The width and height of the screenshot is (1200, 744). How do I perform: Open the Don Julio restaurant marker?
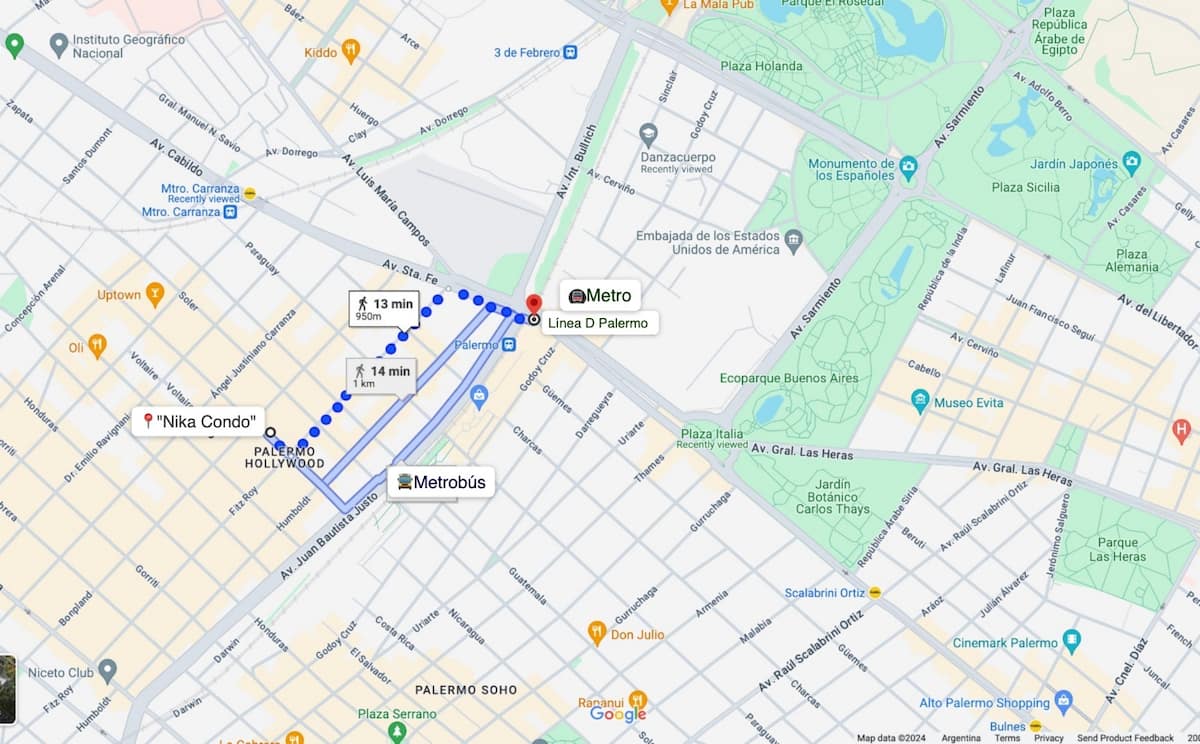(x=597, y=633)
